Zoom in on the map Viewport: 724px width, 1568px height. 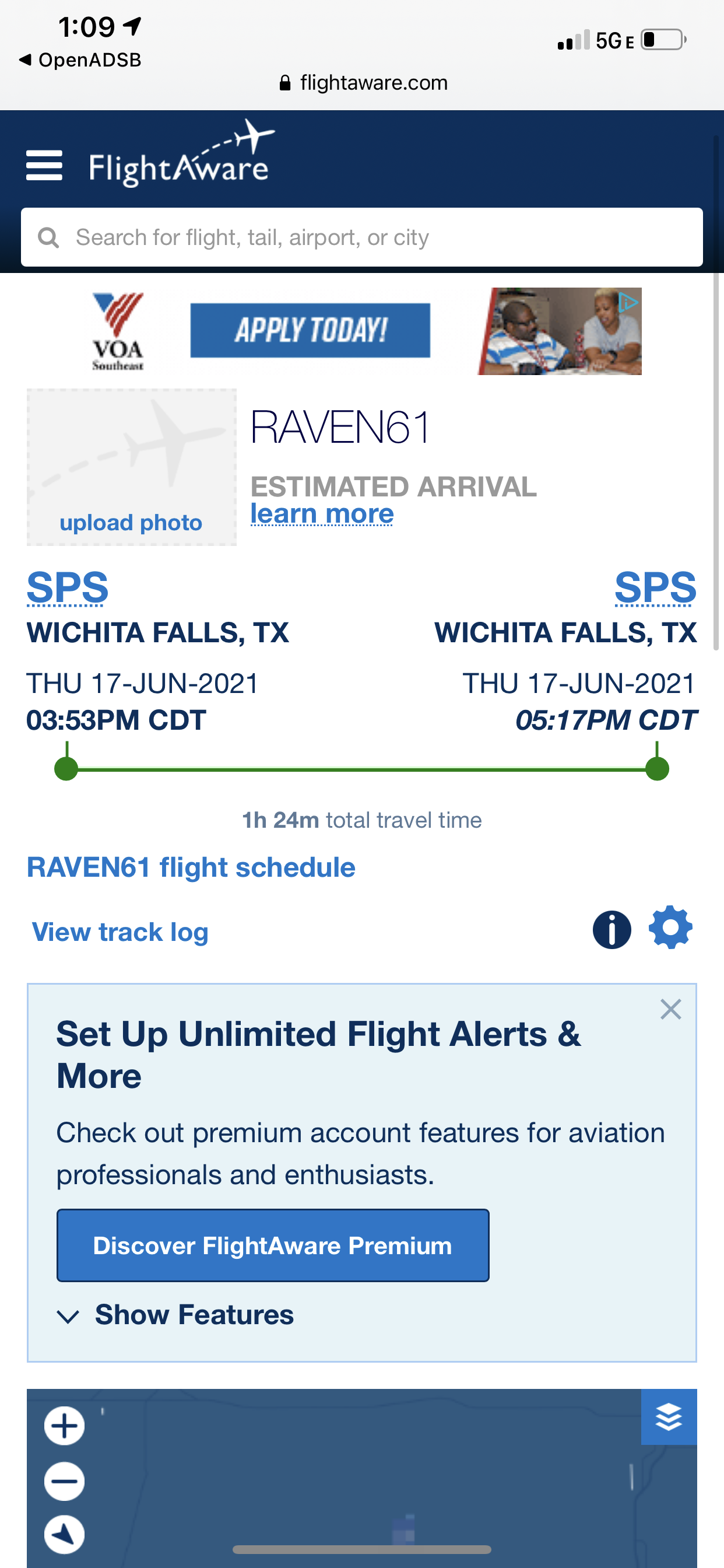click(65, 1426)
